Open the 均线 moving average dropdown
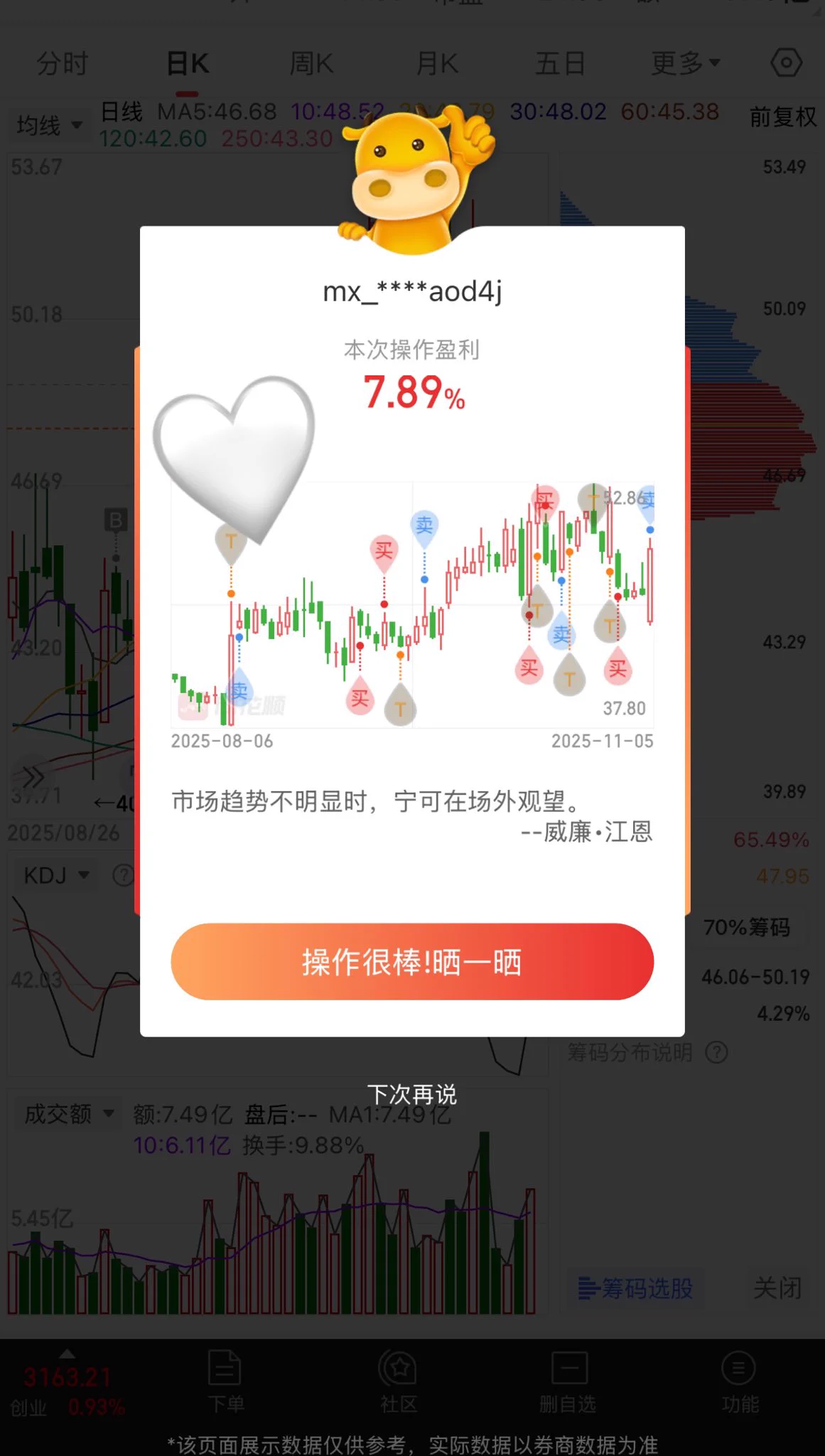 [47, 124]
